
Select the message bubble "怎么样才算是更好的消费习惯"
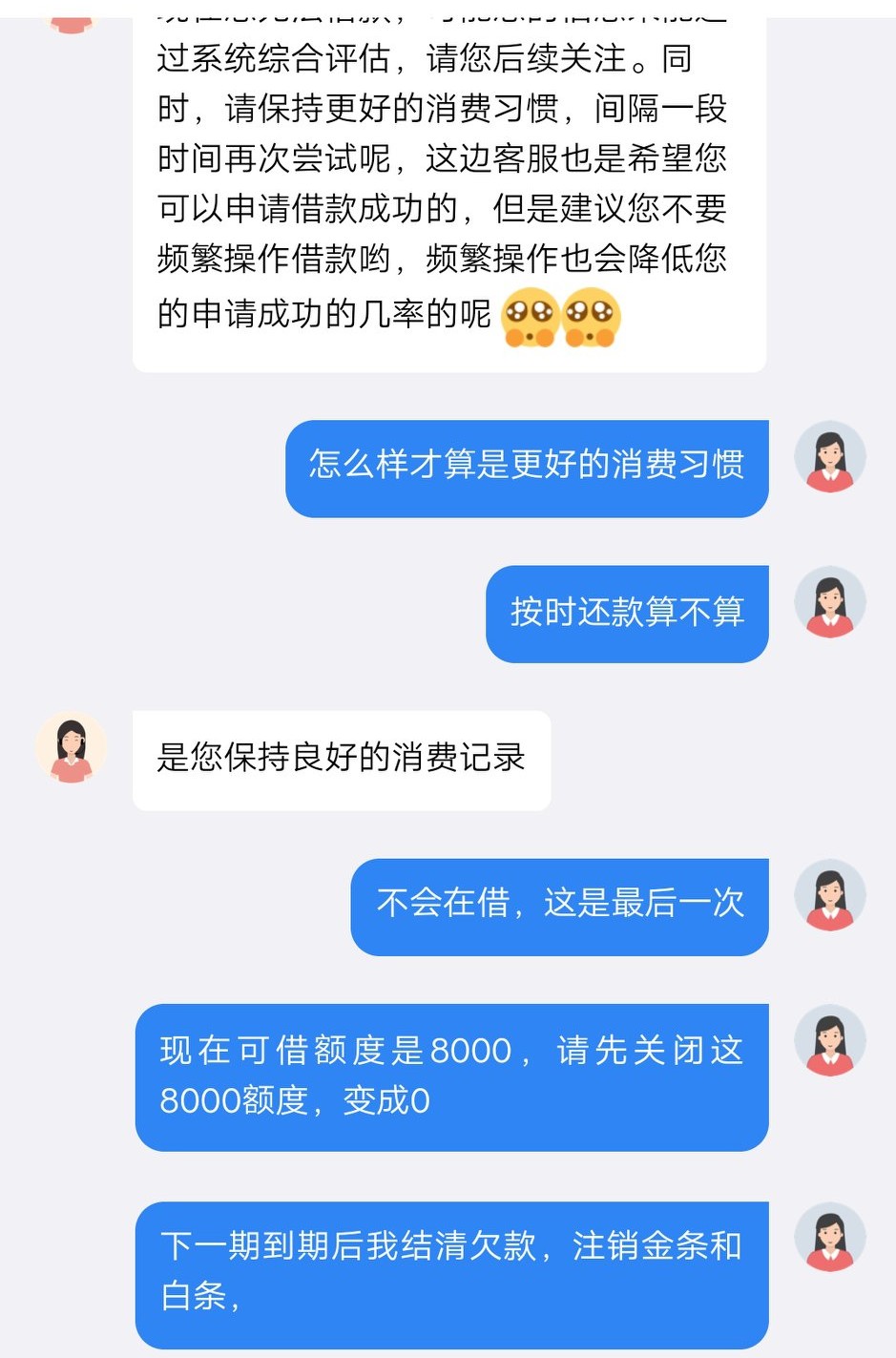point(528,469)
